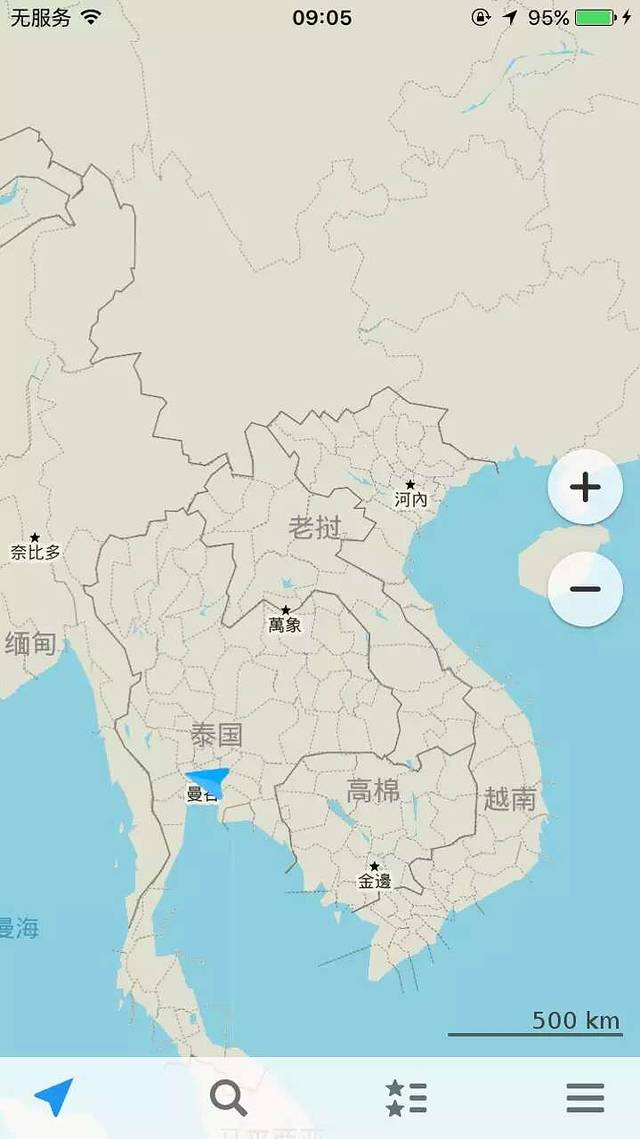Open the bookmarks list
Screen dimensions: 640x1139
point(407,1098)
